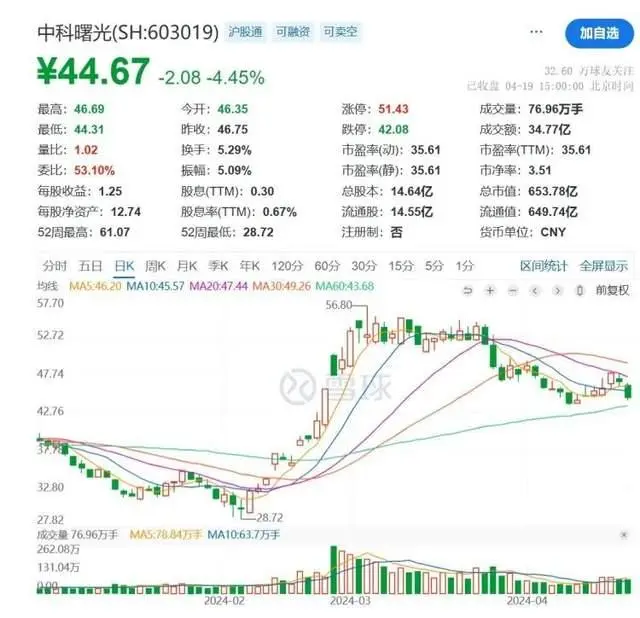Show the 120分 chart
The image size is (640, 618).
[x=286, y=266]
